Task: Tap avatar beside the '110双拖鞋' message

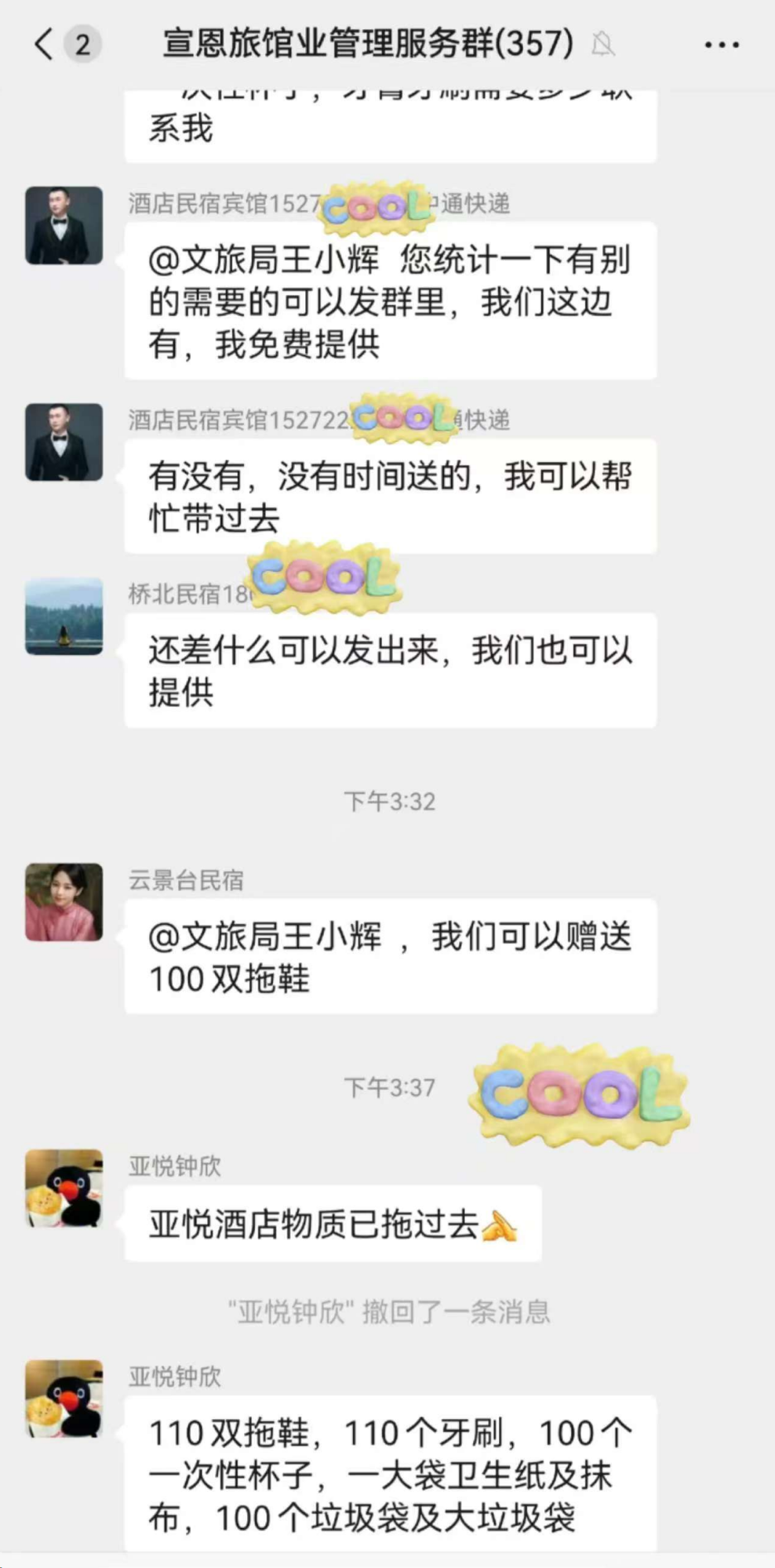Action: [x=64, y=1398]
